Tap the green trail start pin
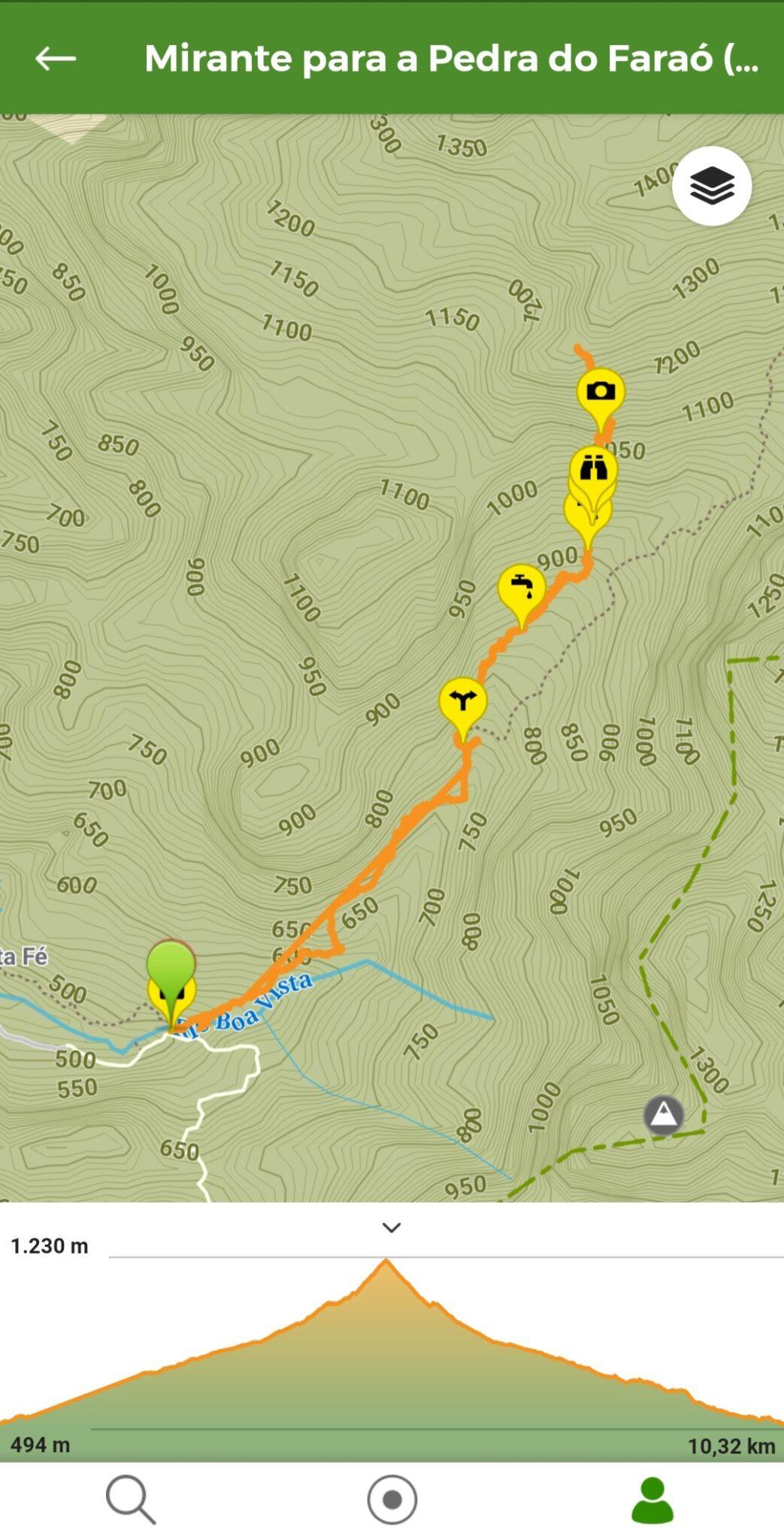Screen dimensions: 784x1540 point(171,965)
